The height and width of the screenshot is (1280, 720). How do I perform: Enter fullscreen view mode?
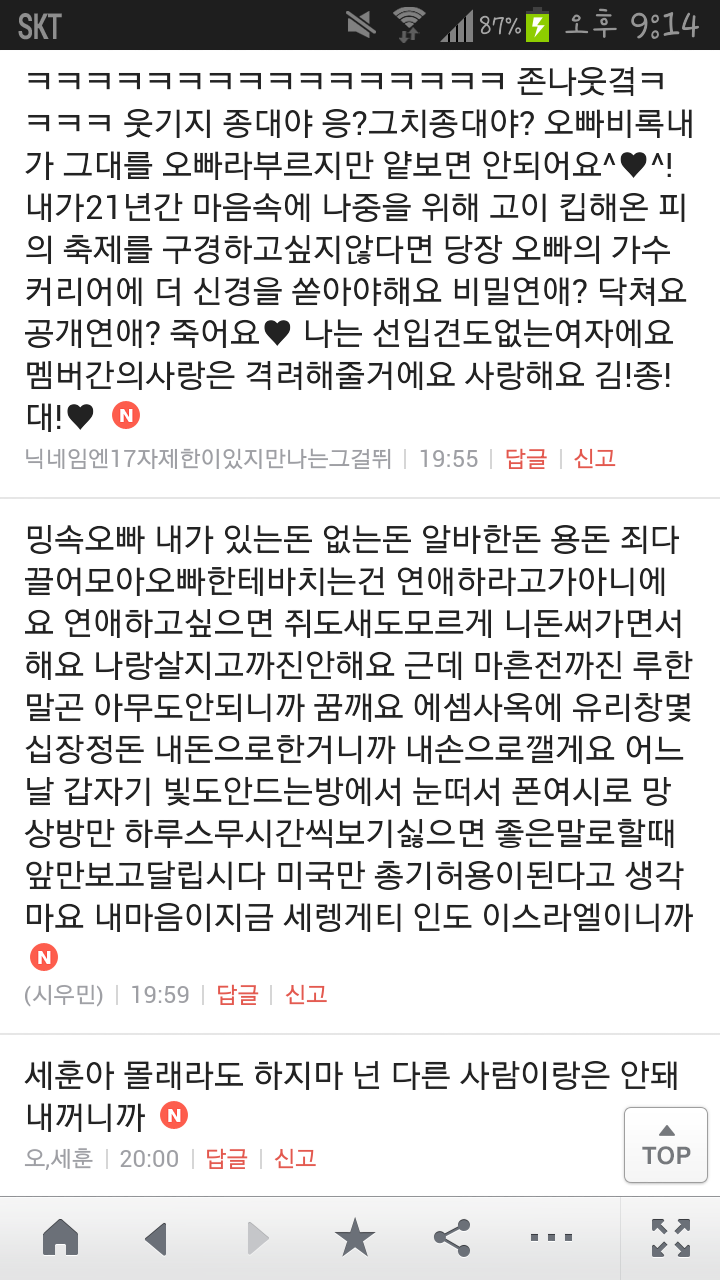tap(670, 1238)
